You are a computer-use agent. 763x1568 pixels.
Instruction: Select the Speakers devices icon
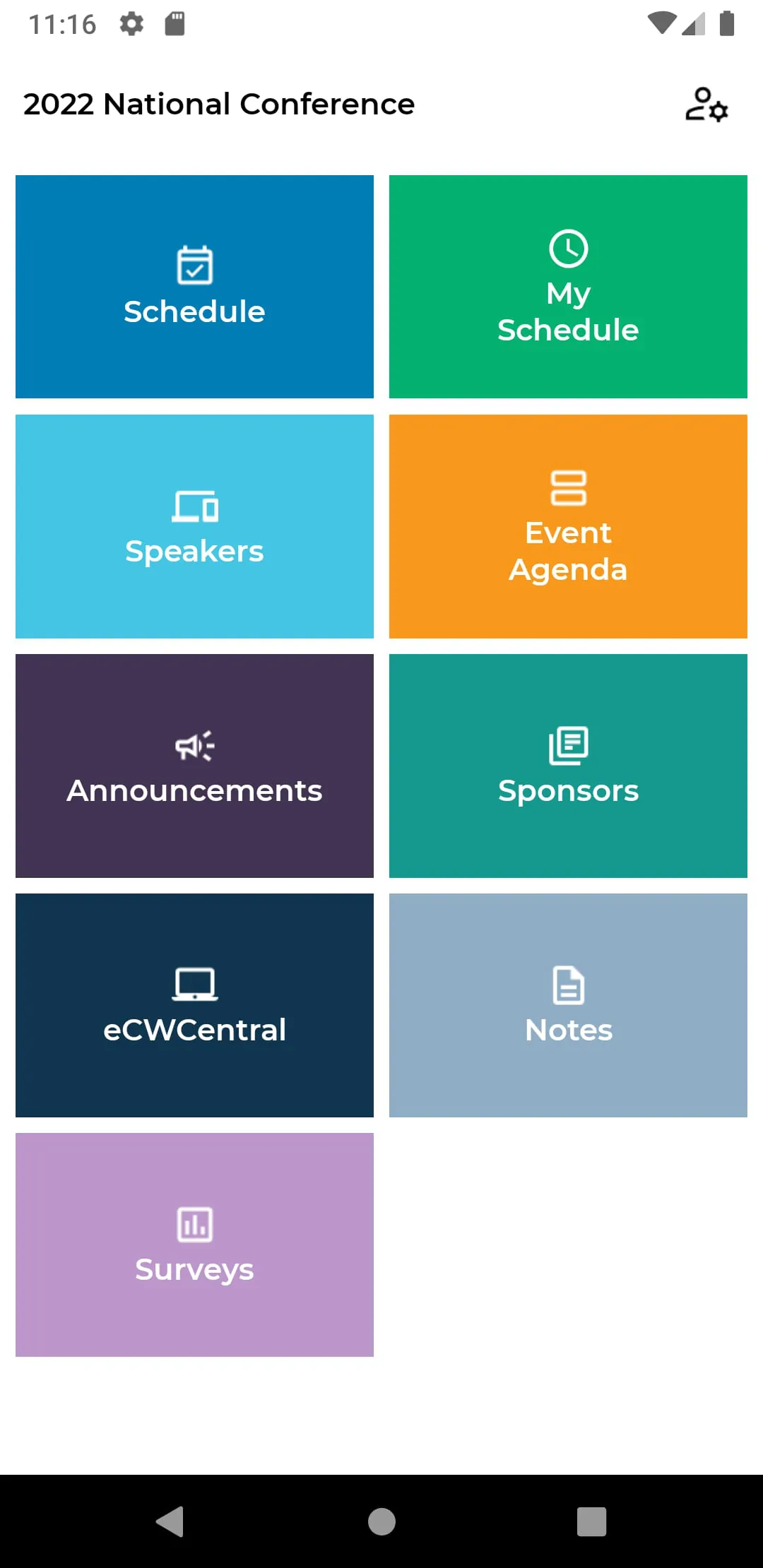pos(194,505)
